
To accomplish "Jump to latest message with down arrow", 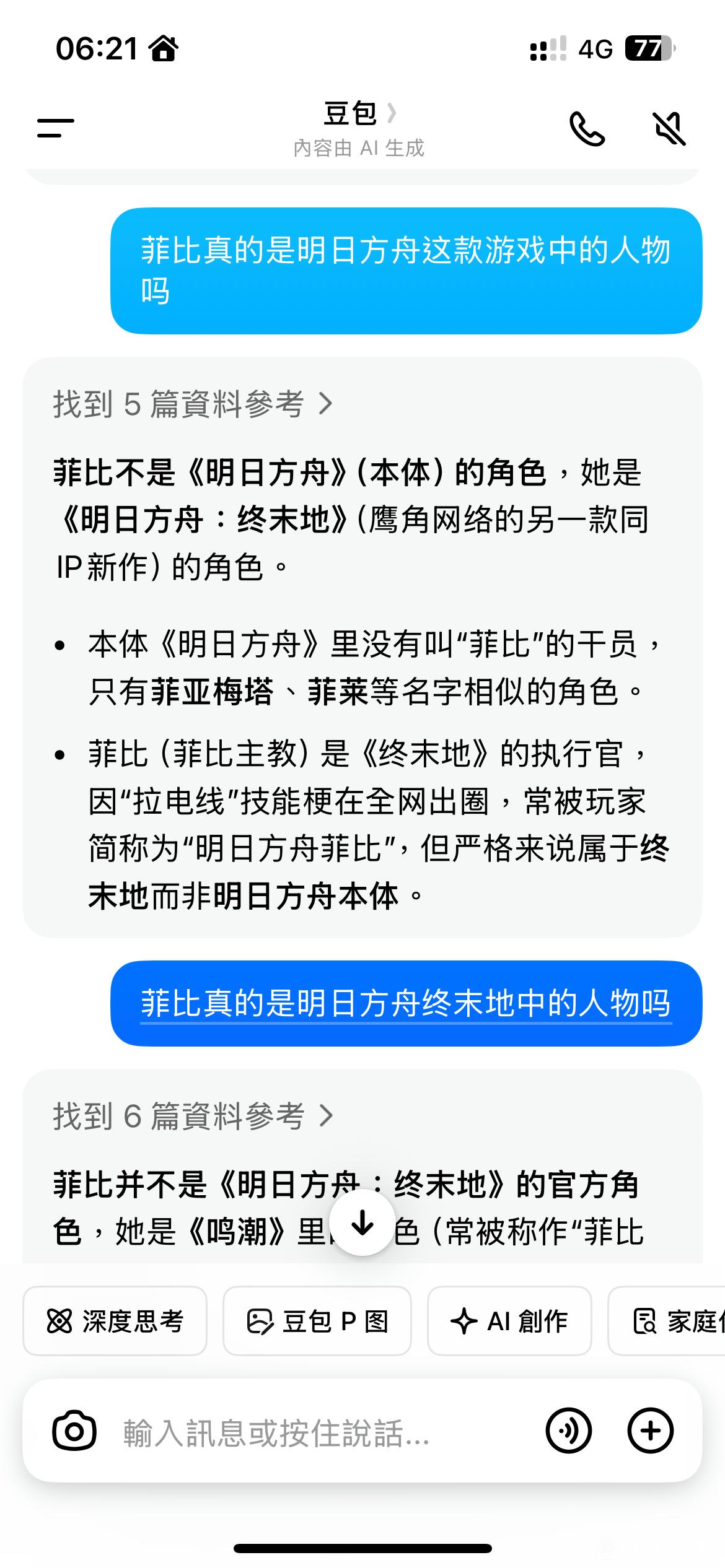I will click(362, 1222).
